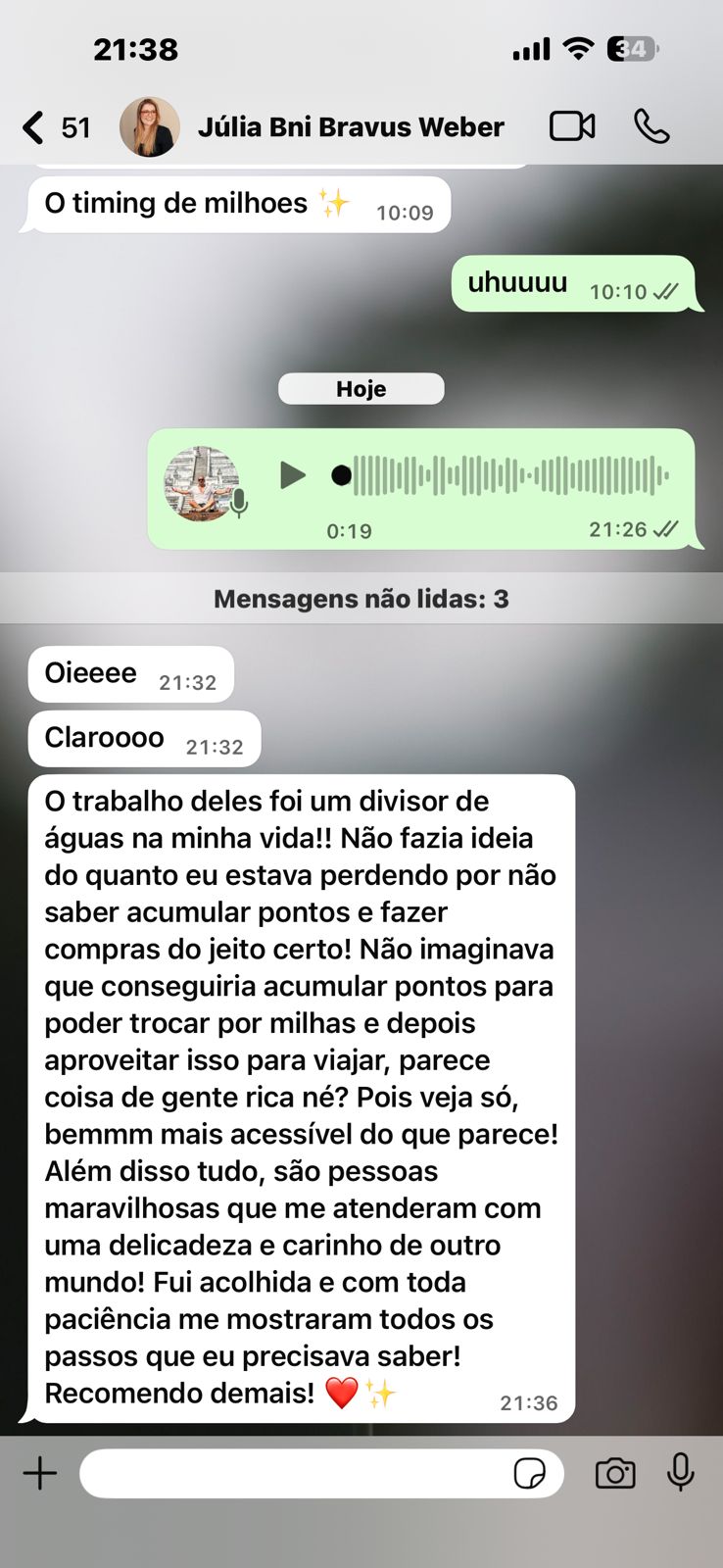Open Júlia Bni Bravus Weber's contact info
This screenshot has height=1568, width=723.
(350, 127)
